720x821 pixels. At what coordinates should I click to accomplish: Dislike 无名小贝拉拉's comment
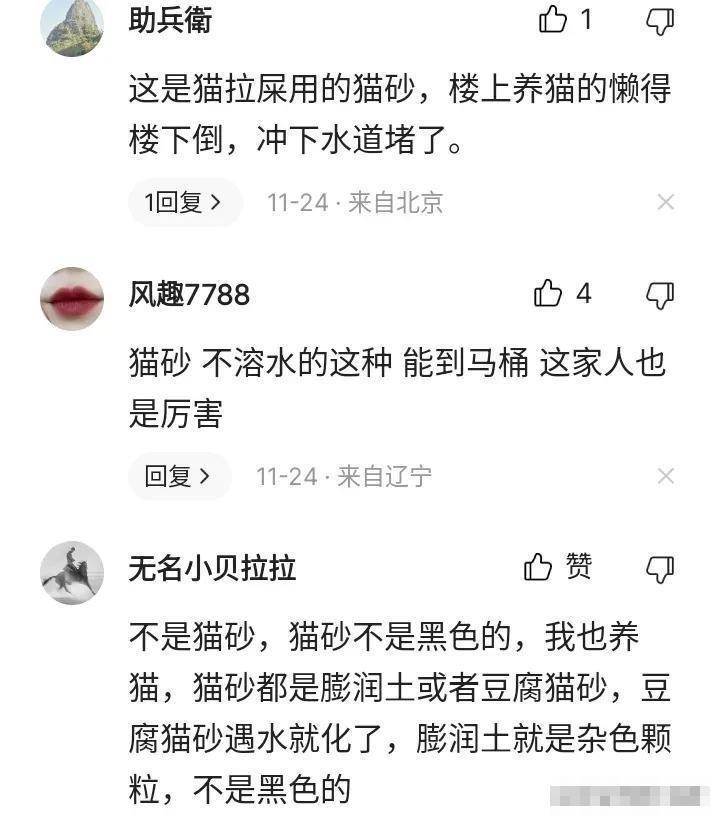click(x=660, y=569)
